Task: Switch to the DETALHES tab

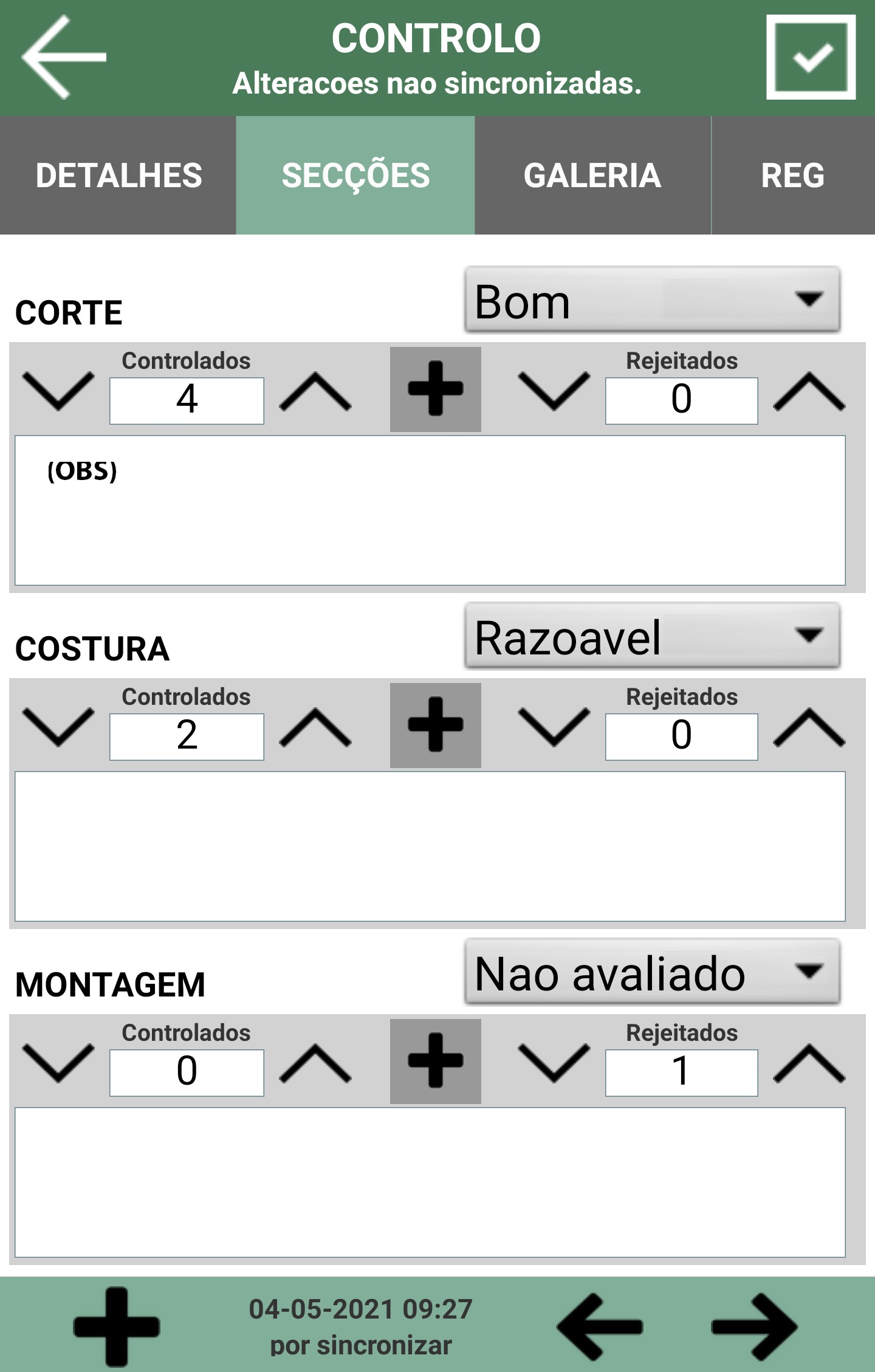Action: pos(118,176)
